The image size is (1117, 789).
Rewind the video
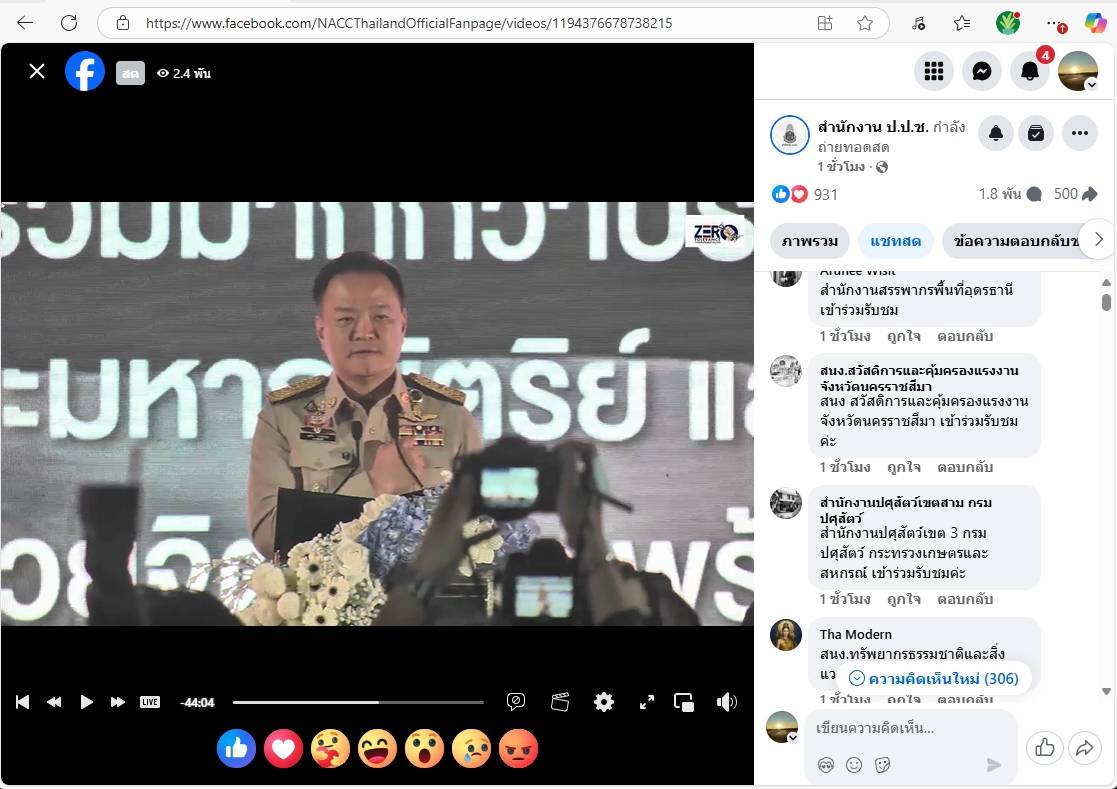(54, 702)
